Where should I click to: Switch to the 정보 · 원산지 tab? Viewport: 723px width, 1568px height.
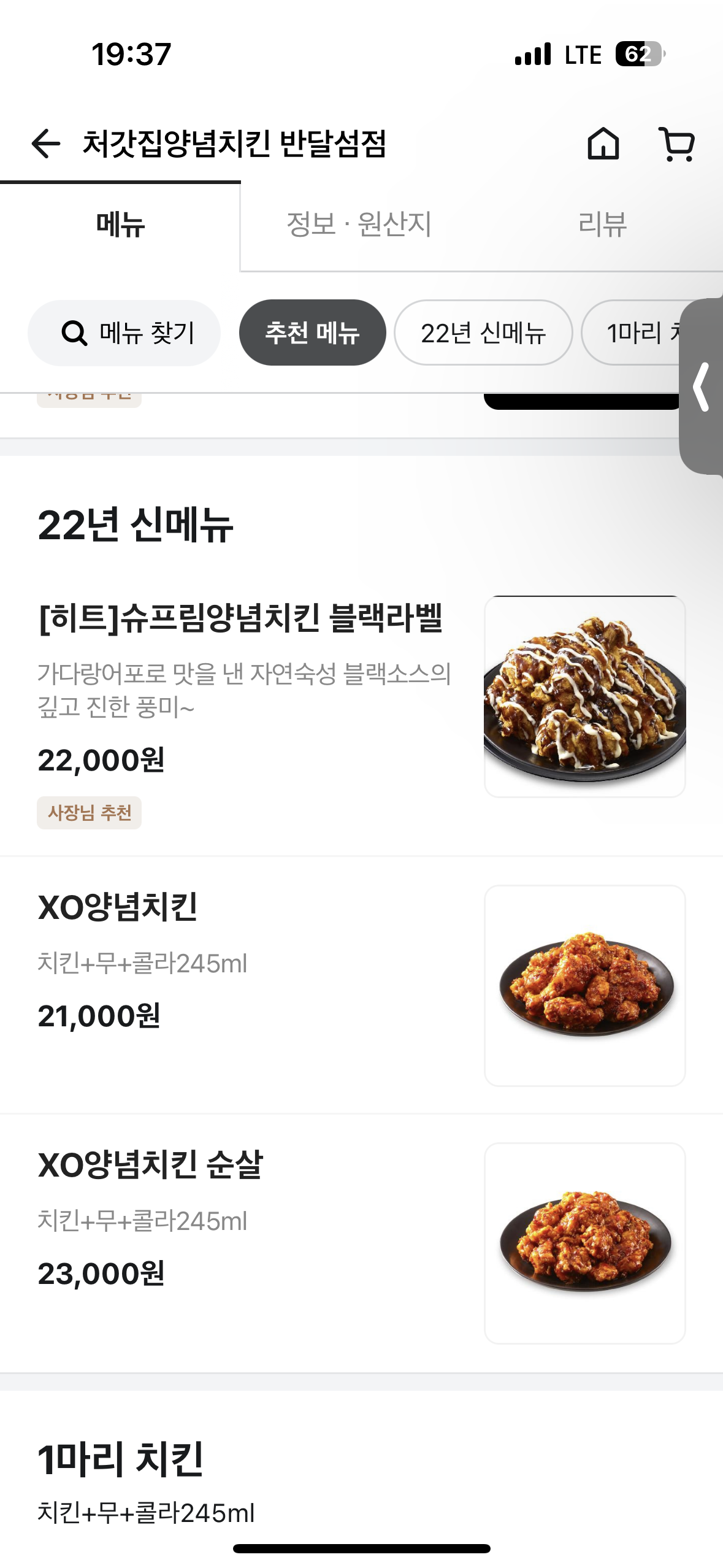[x=359, y=225]
